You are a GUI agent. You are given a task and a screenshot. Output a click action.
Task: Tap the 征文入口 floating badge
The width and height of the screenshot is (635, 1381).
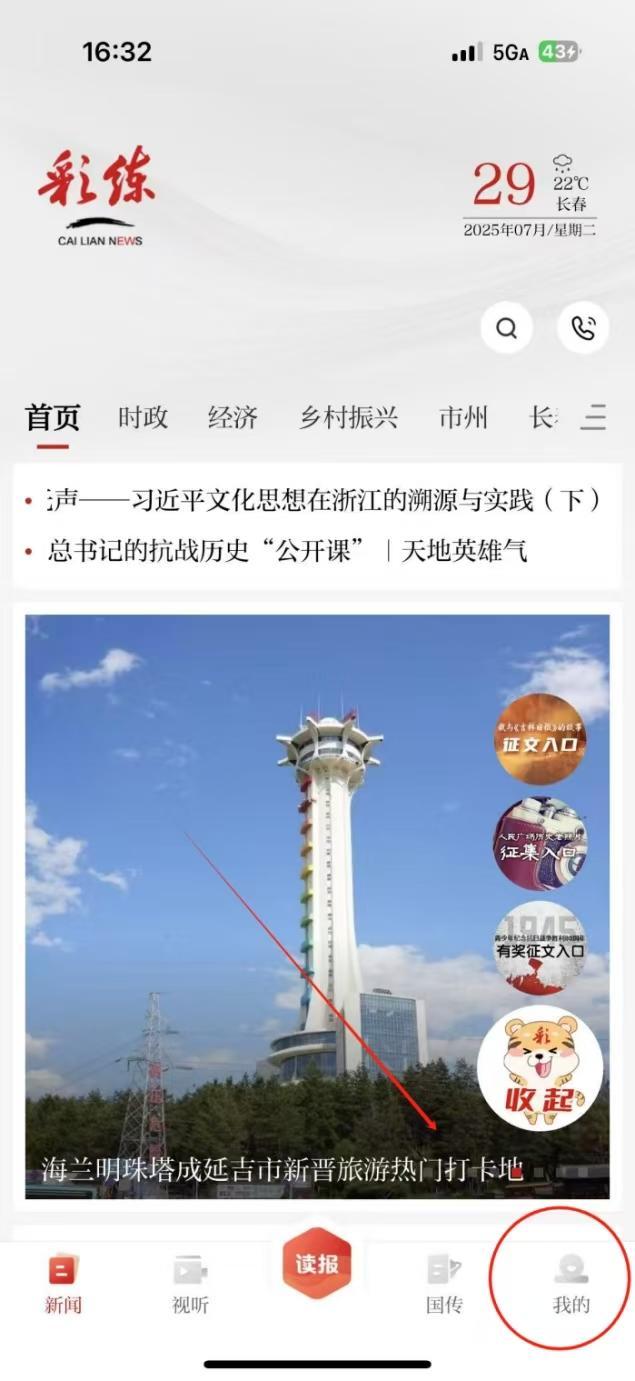(541, 740)
